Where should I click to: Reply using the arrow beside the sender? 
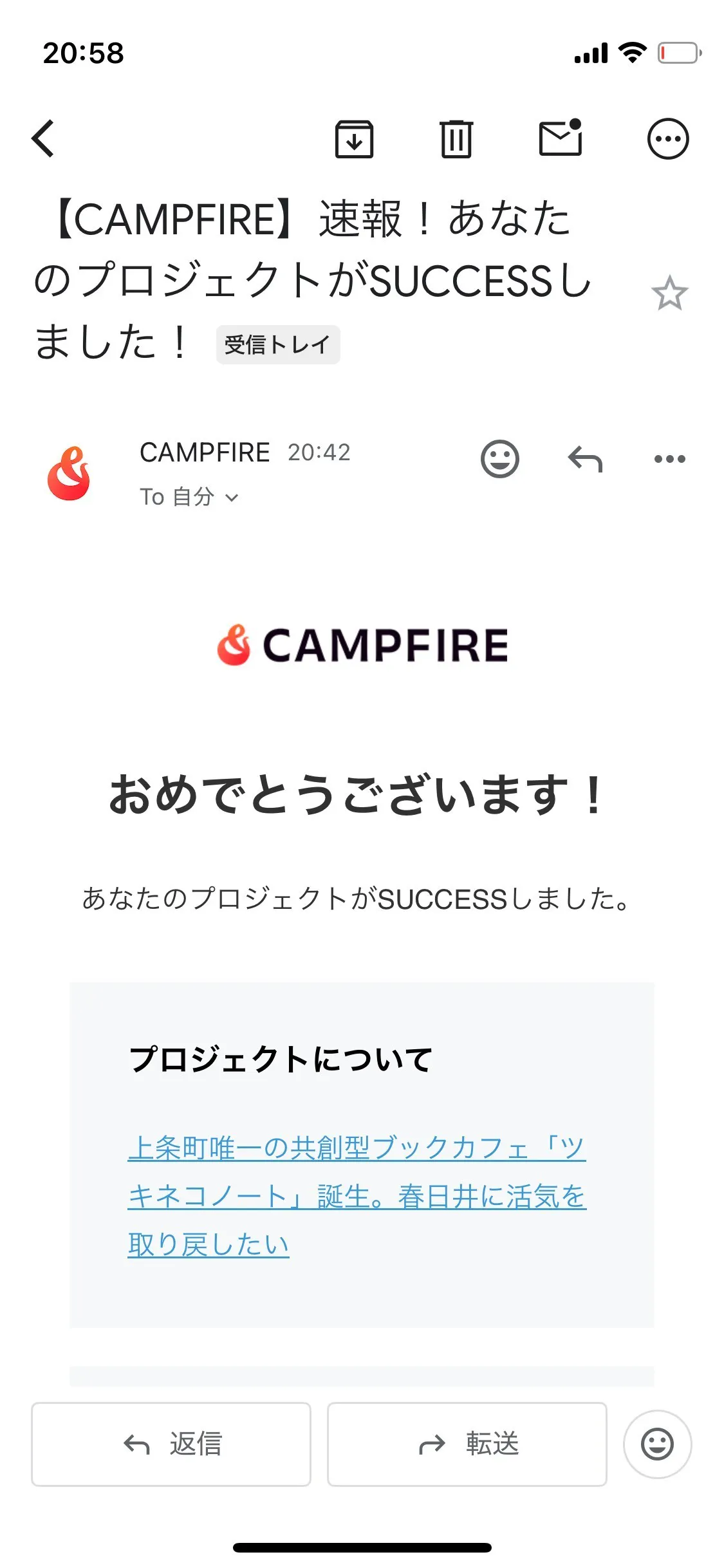pyautogui.click(x=585, y=460)
